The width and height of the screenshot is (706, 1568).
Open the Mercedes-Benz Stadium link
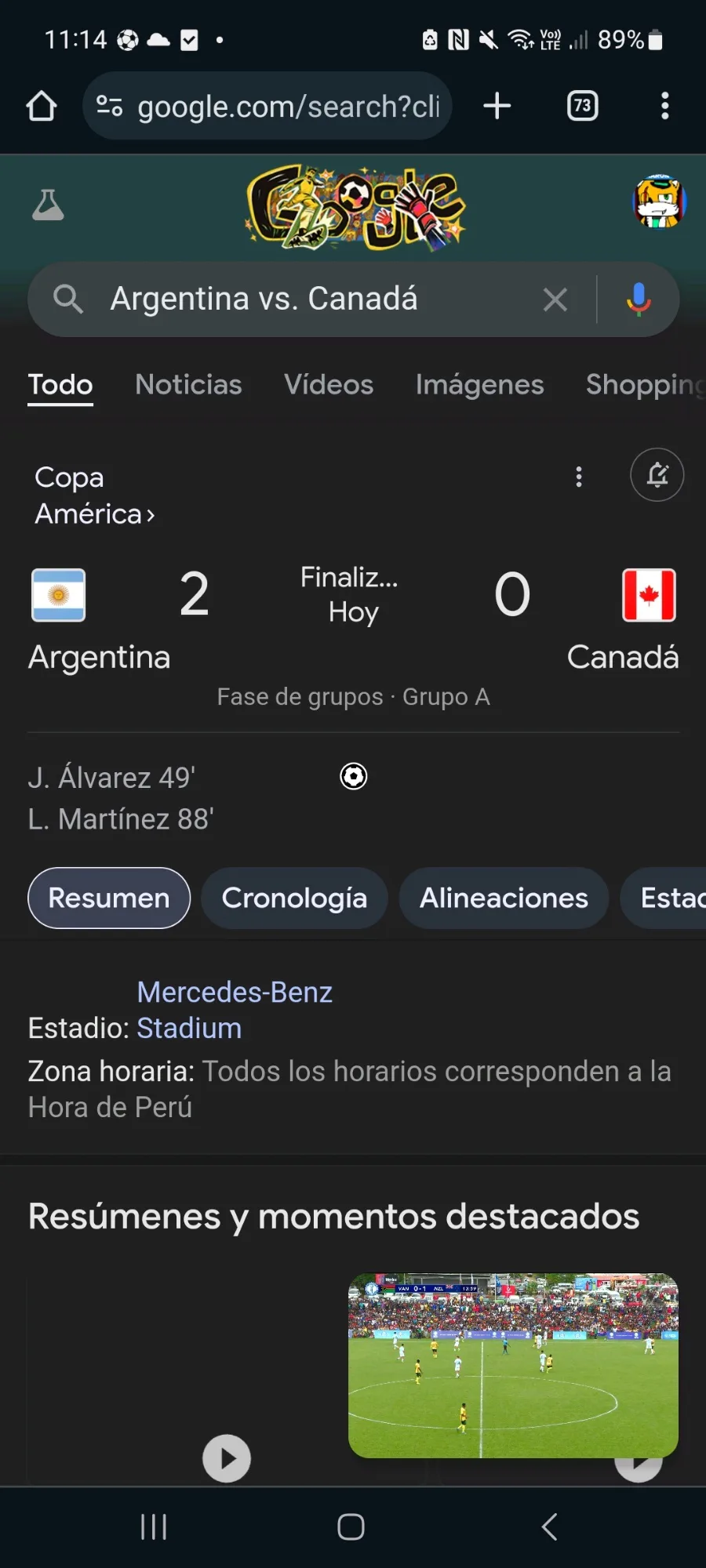pyautogui.click(x=234, y=1011)
